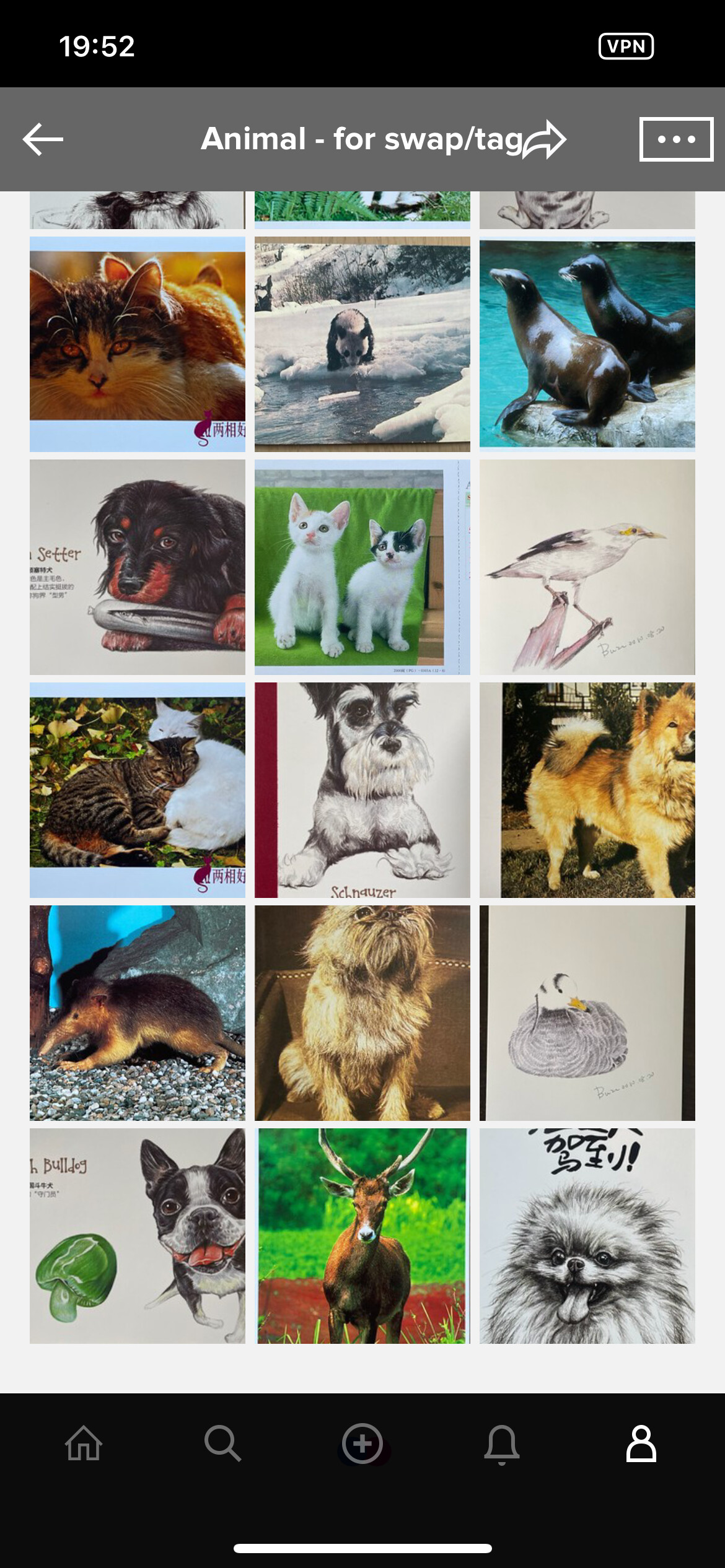This screenshot has width=725, height=1568.
Task: Go back with the arrow icon
Action: [x=43, y=139]
